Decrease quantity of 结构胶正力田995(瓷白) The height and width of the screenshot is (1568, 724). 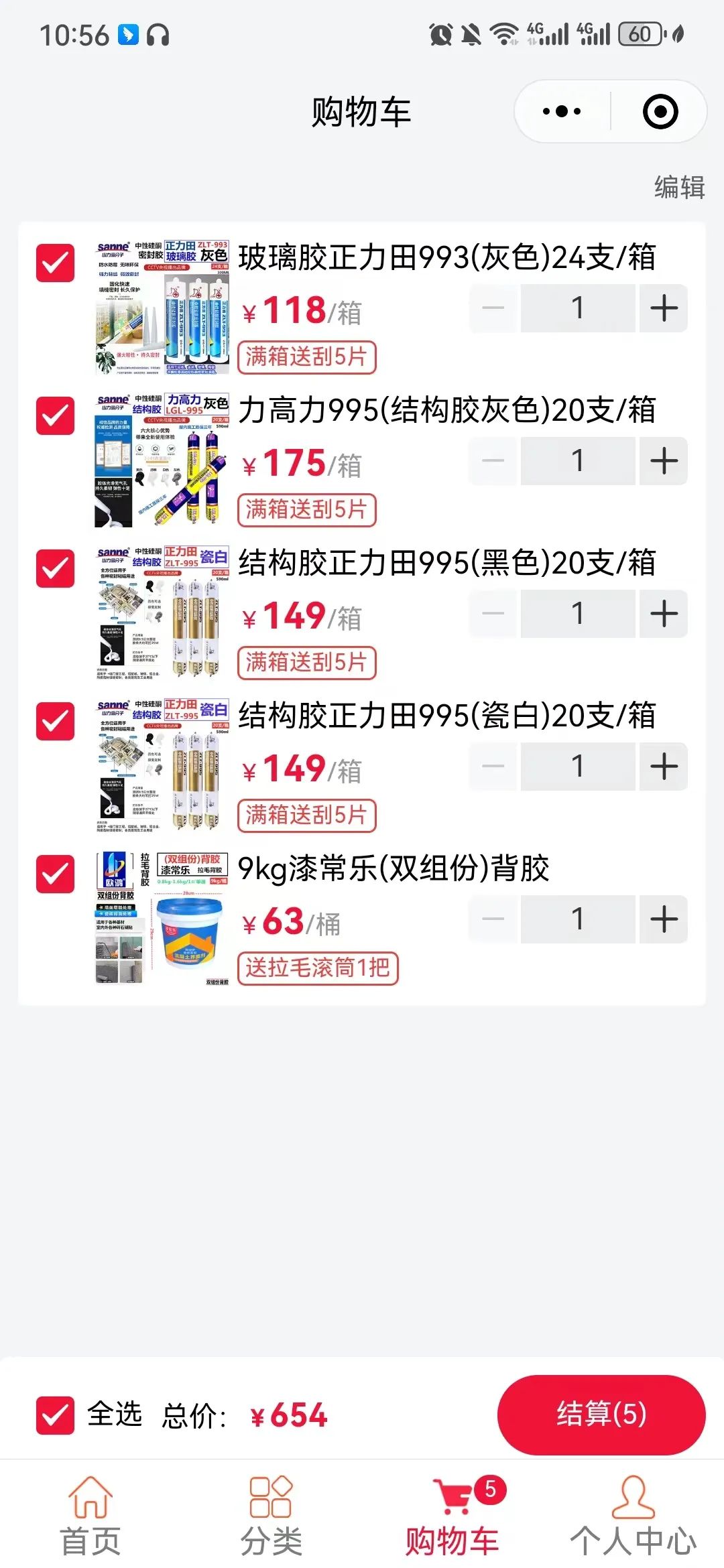(x=493, y=767)
